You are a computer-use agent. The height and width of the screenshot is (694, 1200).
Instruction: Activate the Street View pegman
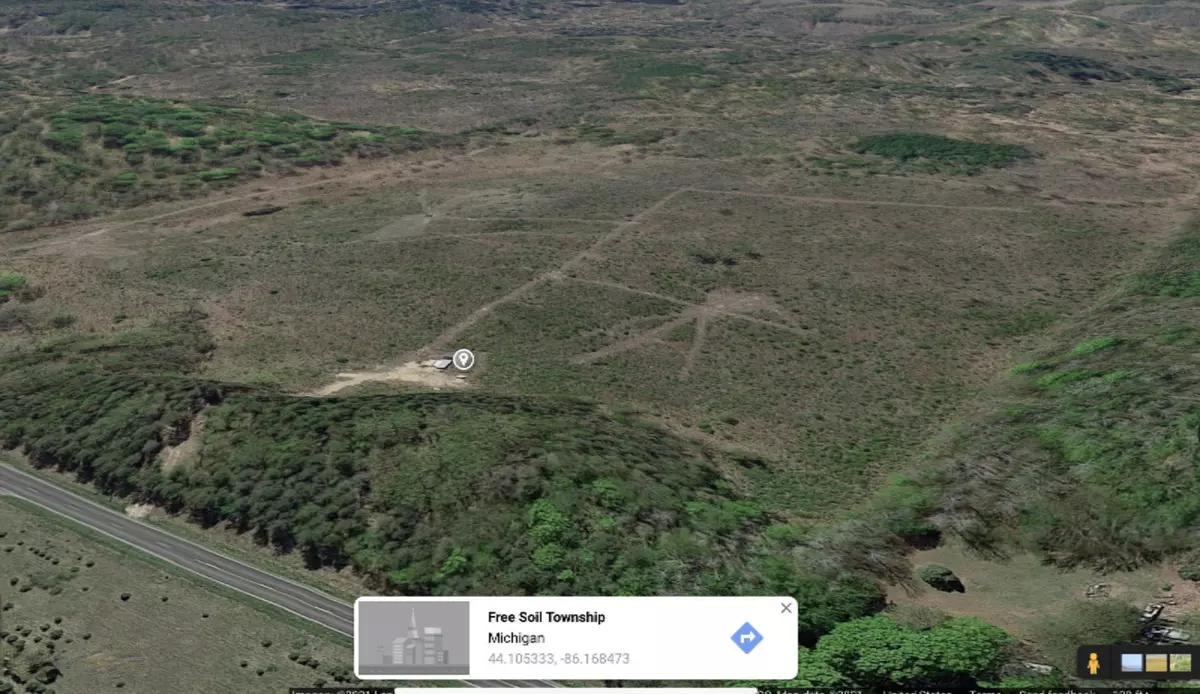pyautogui.click(x=1093, y=663)
